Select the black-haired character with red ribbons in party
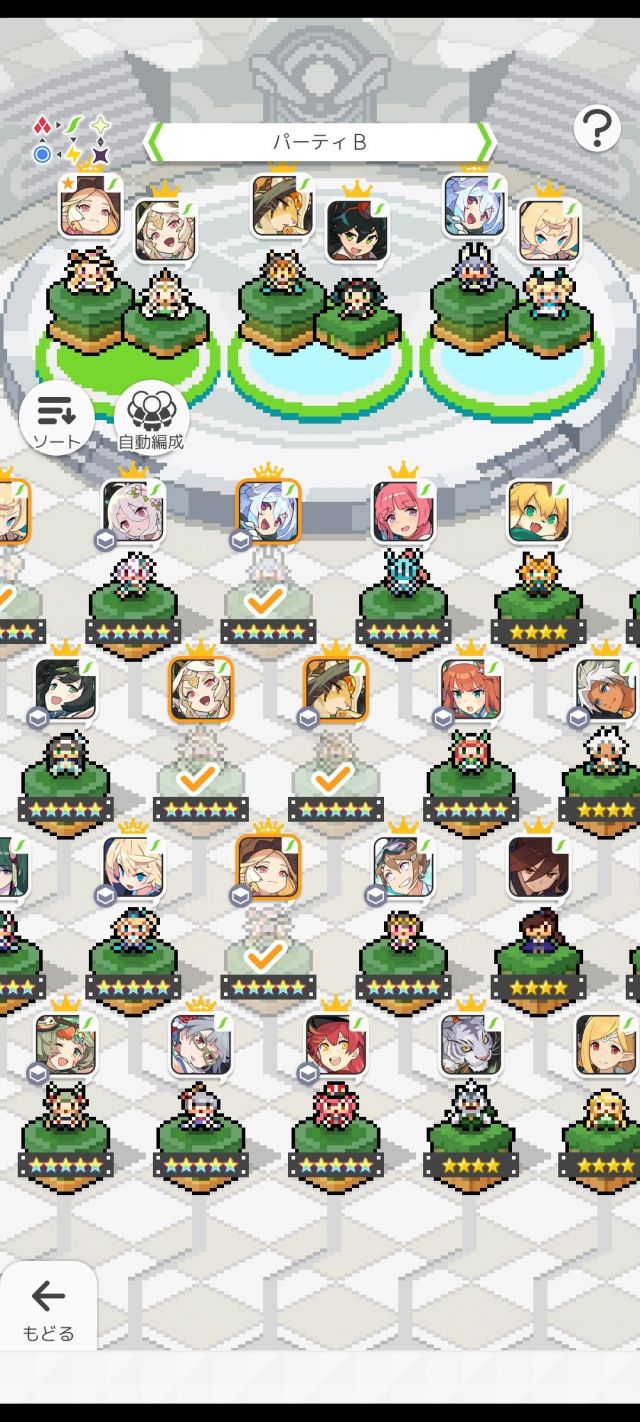The image size is (640, 1422). [x=357, y=231]
